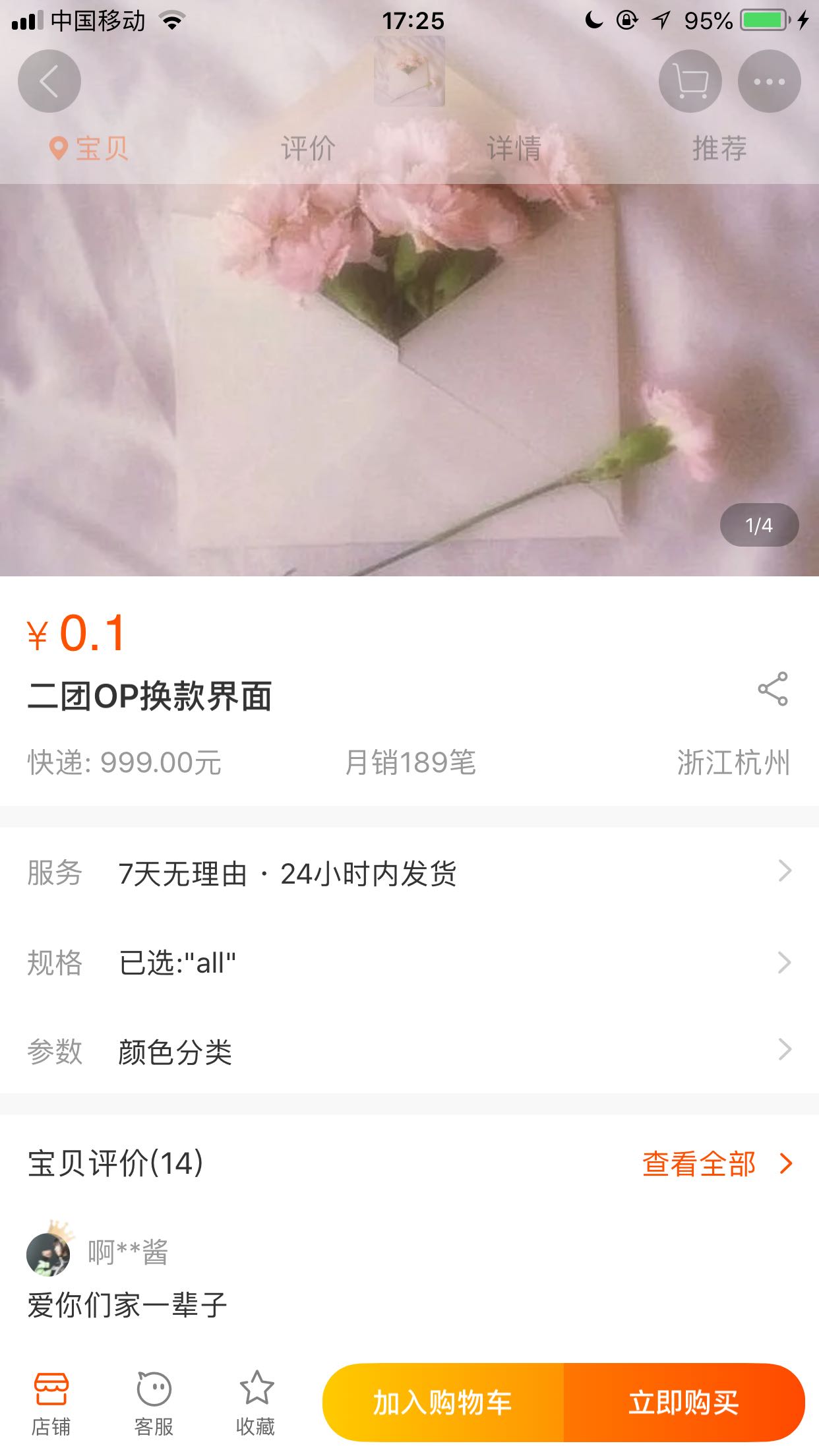Open the shopping cart icon
This screenshot has width=819, height=1456.
(690, 81)
